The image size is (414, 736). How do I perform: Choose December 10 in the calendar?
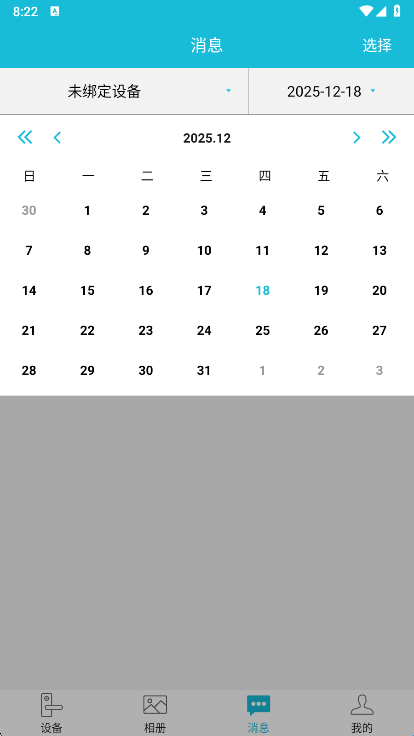[204, 251]
